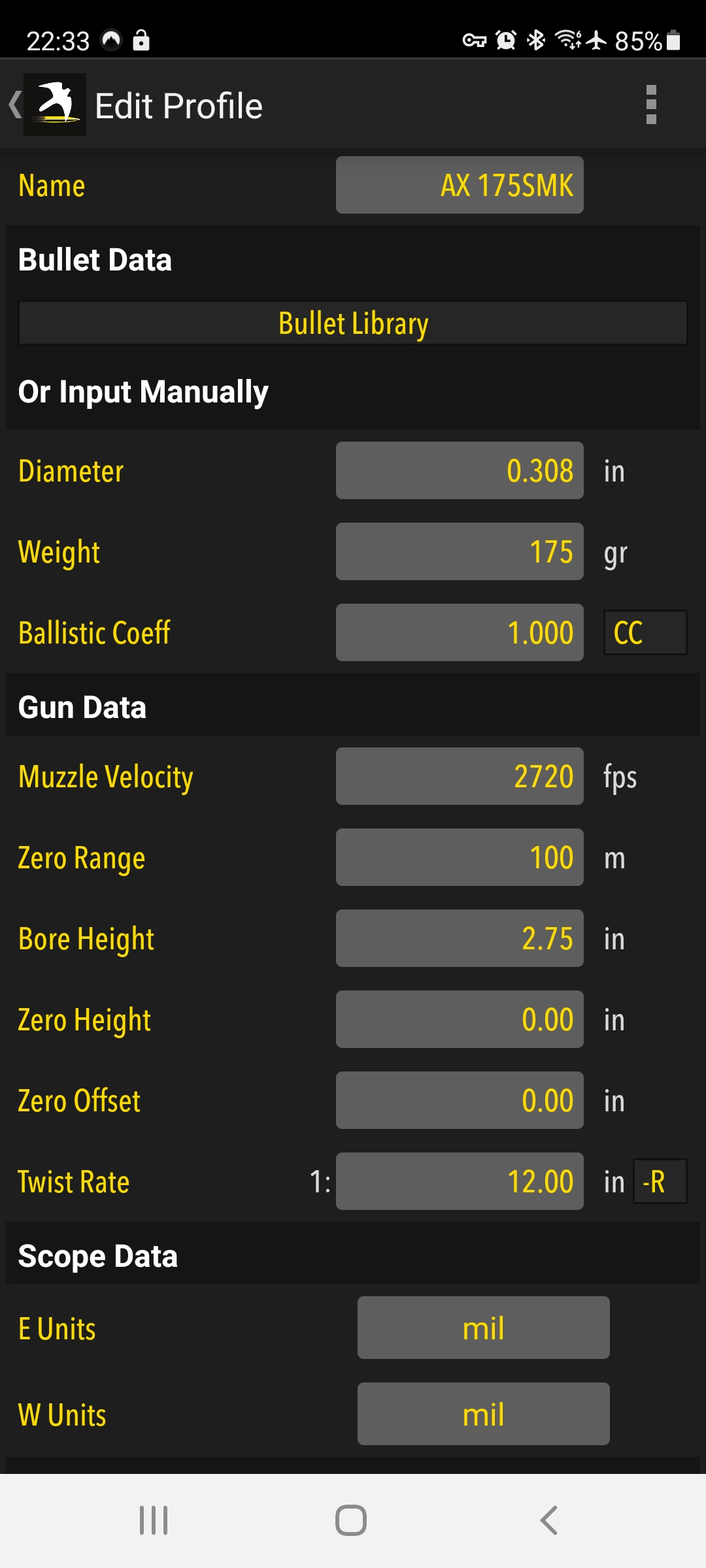Open the W Units selector showing mil

click(483, 1414)
